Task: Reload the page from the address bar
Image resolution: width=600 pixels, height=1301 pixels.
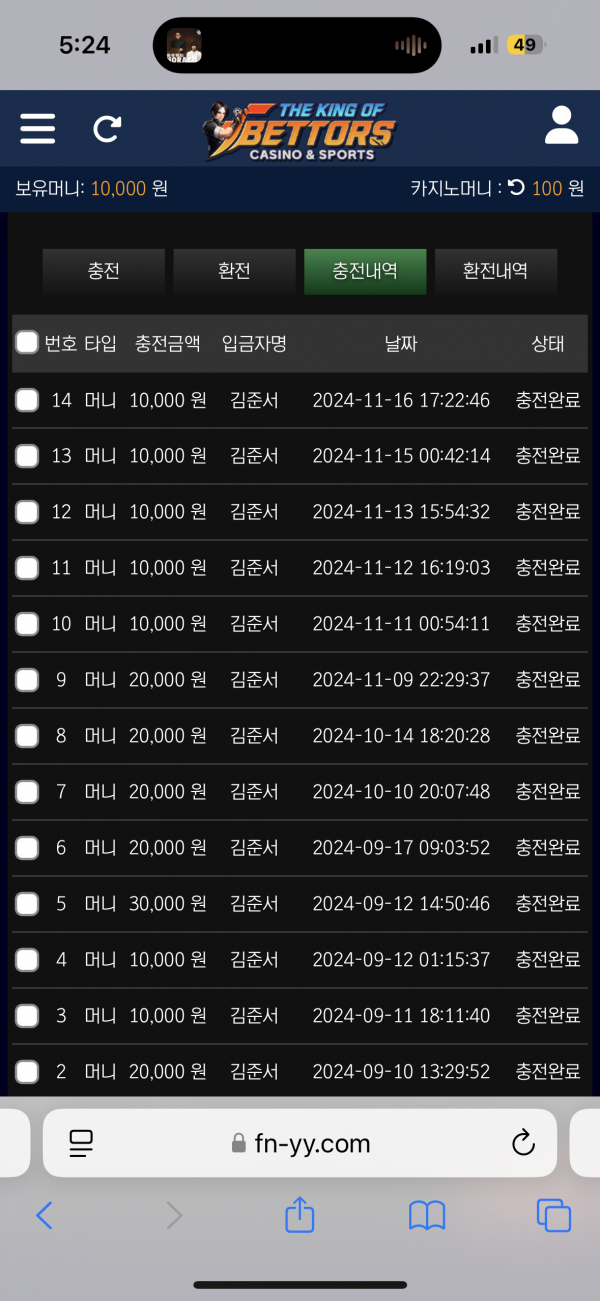Action: pos(523,1143)
